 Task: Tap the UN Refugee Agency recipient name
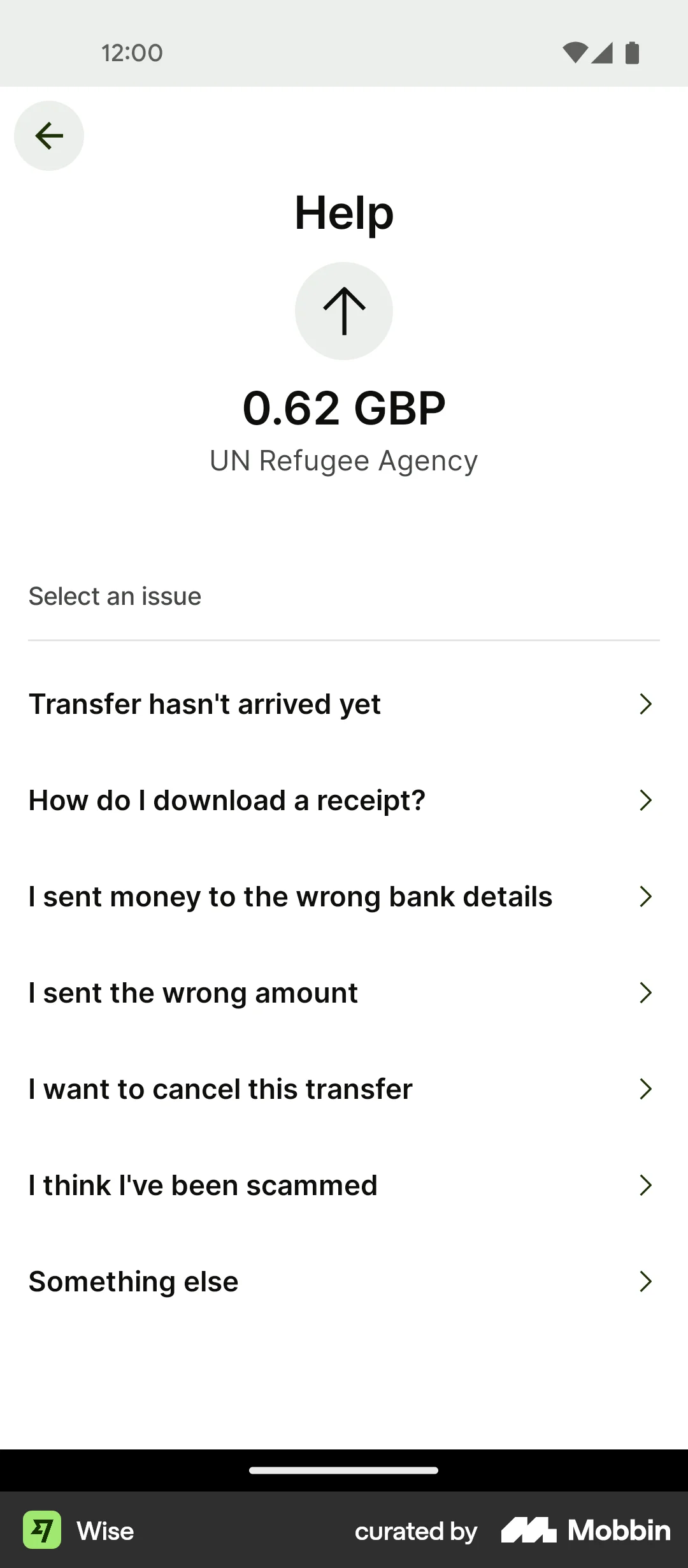343,460
